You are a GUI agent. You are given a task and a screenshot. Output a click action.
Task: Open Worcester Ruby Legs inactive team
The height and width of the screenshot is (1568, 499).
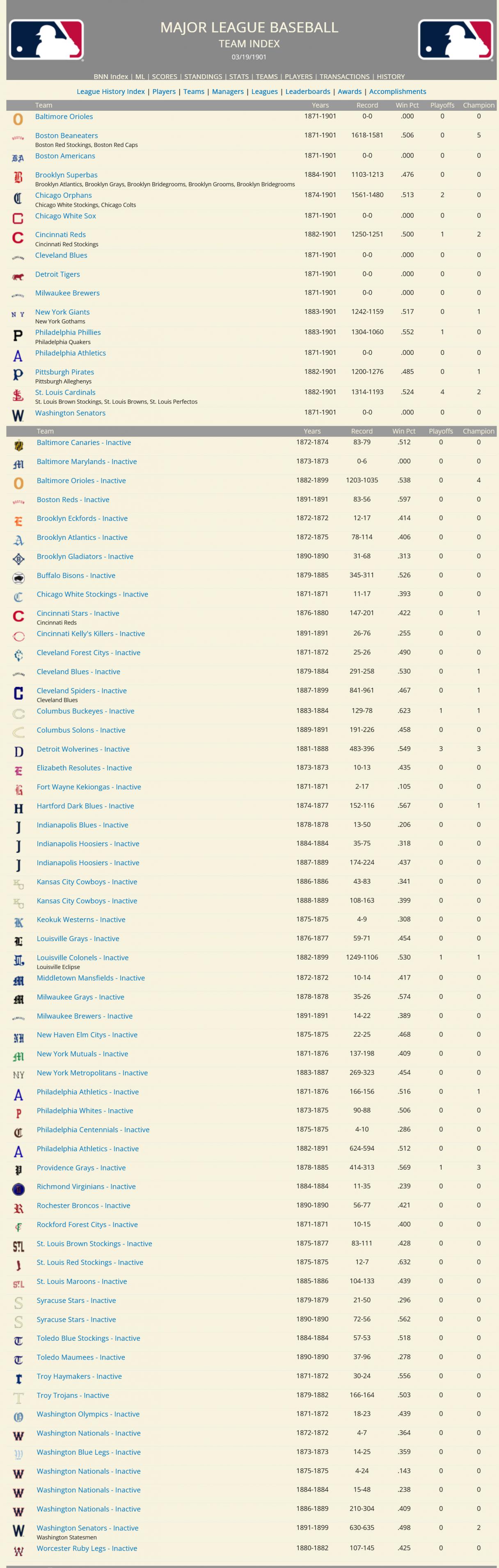(87, 1548)
